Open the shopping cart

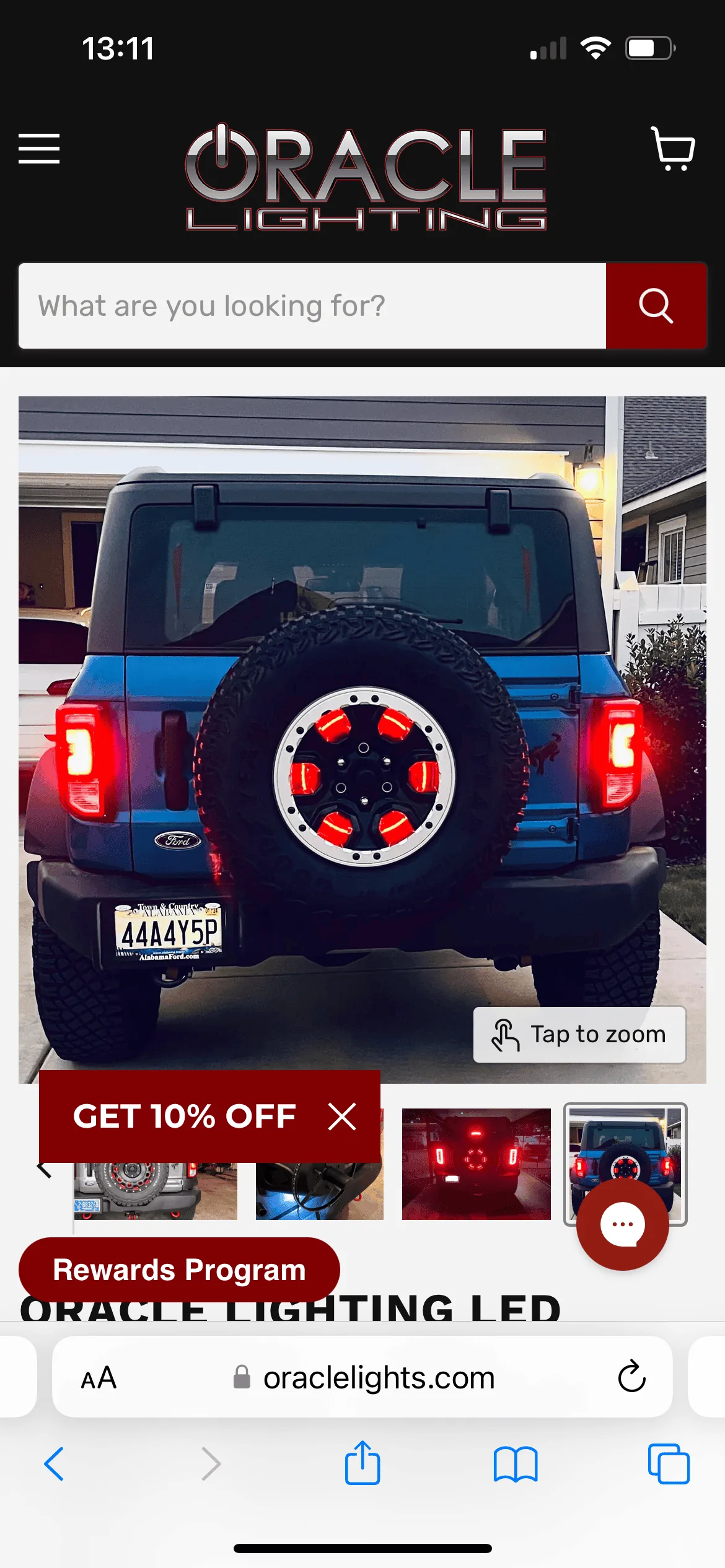click(x=672, y=149)
